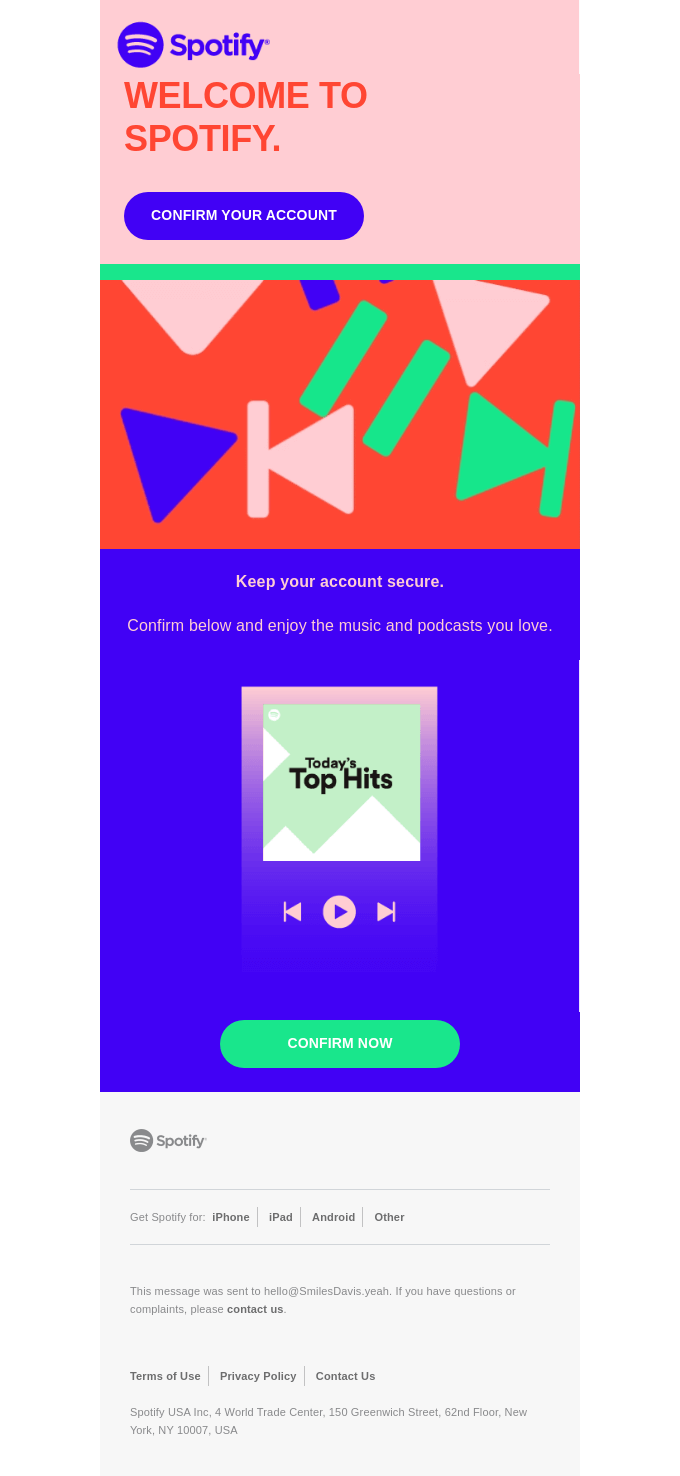Open the Privacy Policy link

tap(258, 1376)
